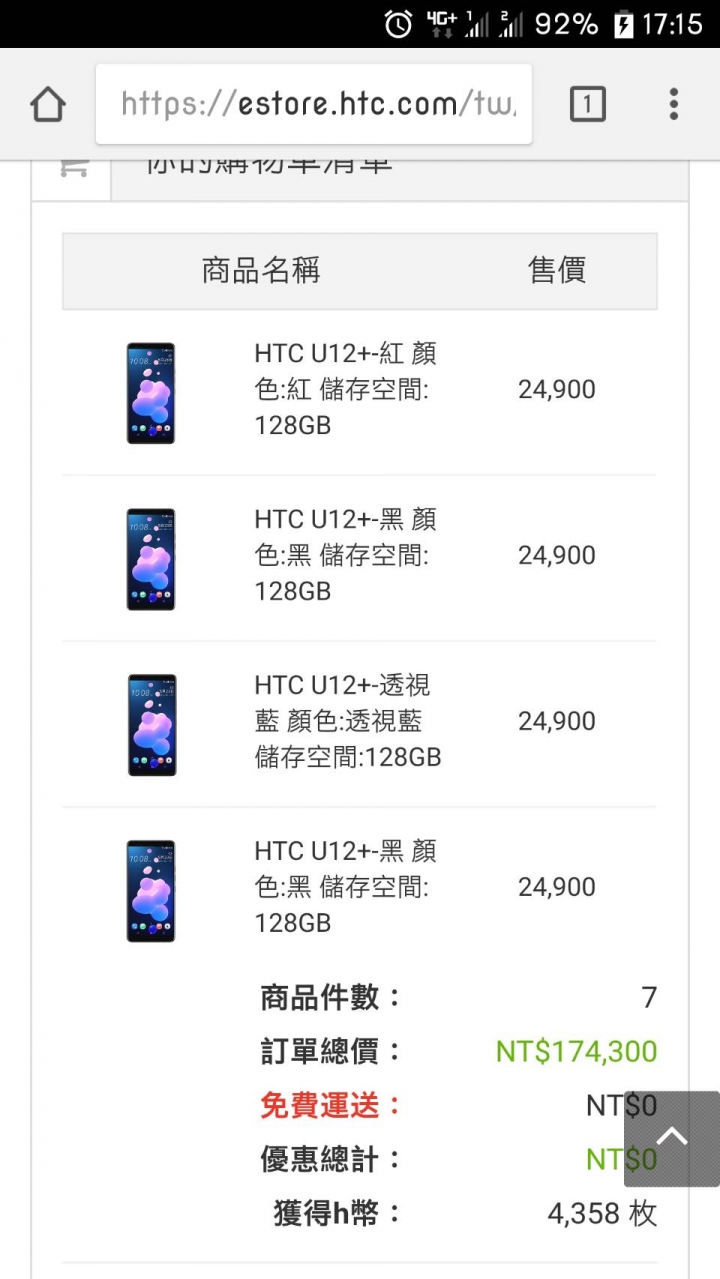Tap the estore.htc.com address bar
This screenshot has width=720, height=1279.
[314, 104]
